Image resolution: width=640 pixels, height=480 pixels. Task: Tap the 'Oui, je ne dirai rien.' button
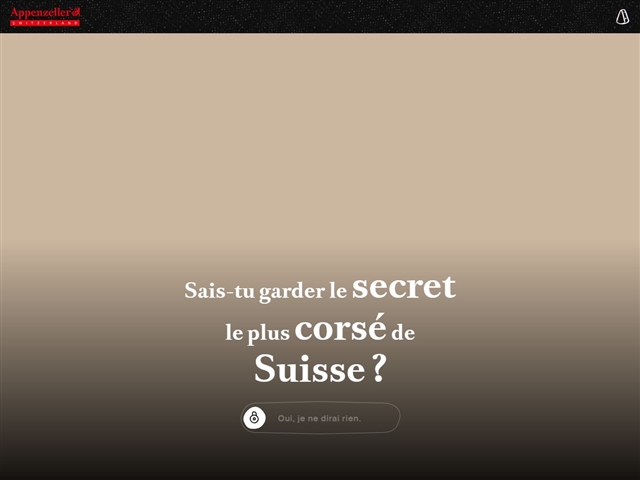[x=320, y=418]
